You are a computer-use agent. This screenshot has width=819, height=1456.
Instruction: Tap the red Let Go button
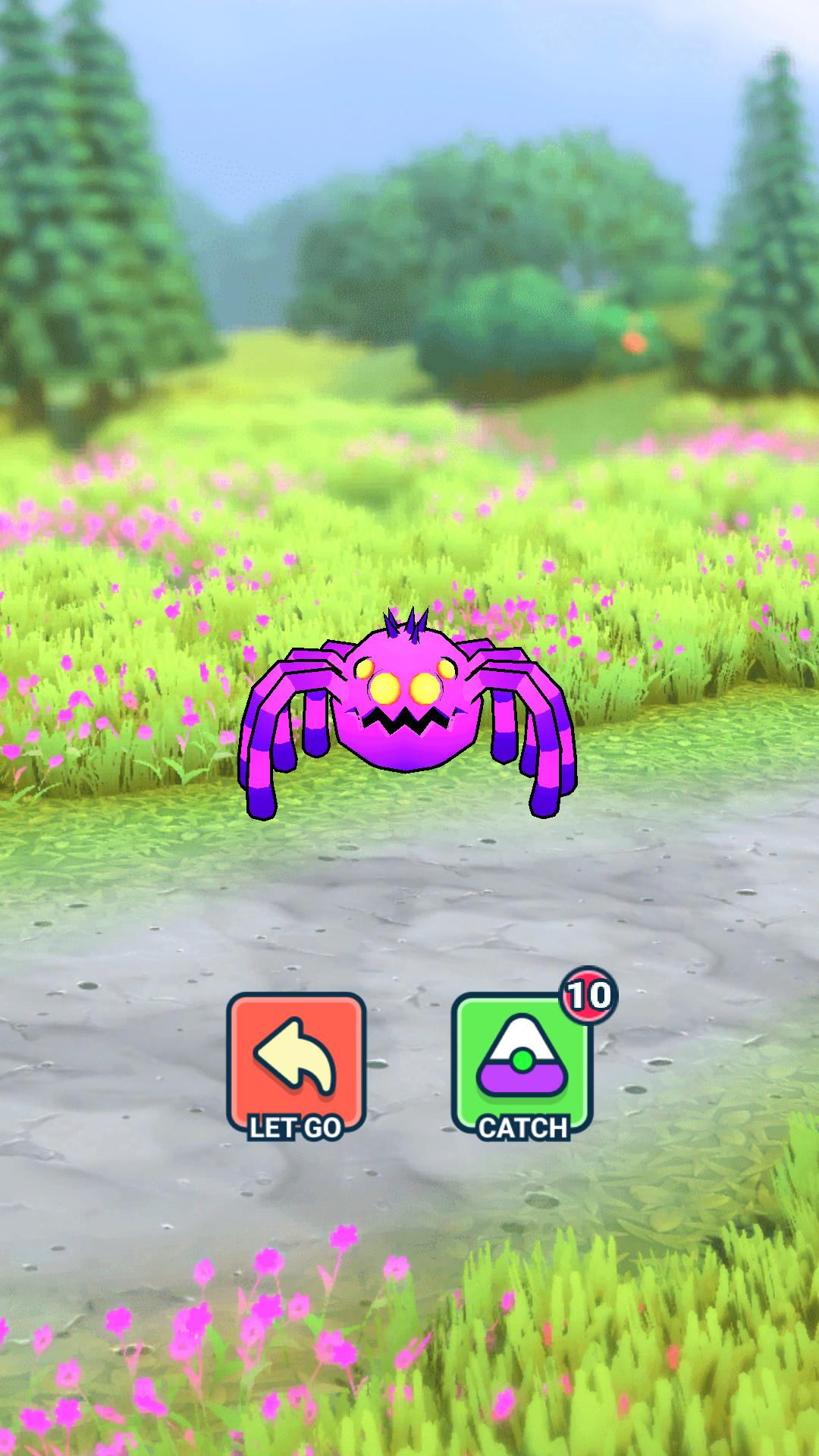(x=297, y=1065)
